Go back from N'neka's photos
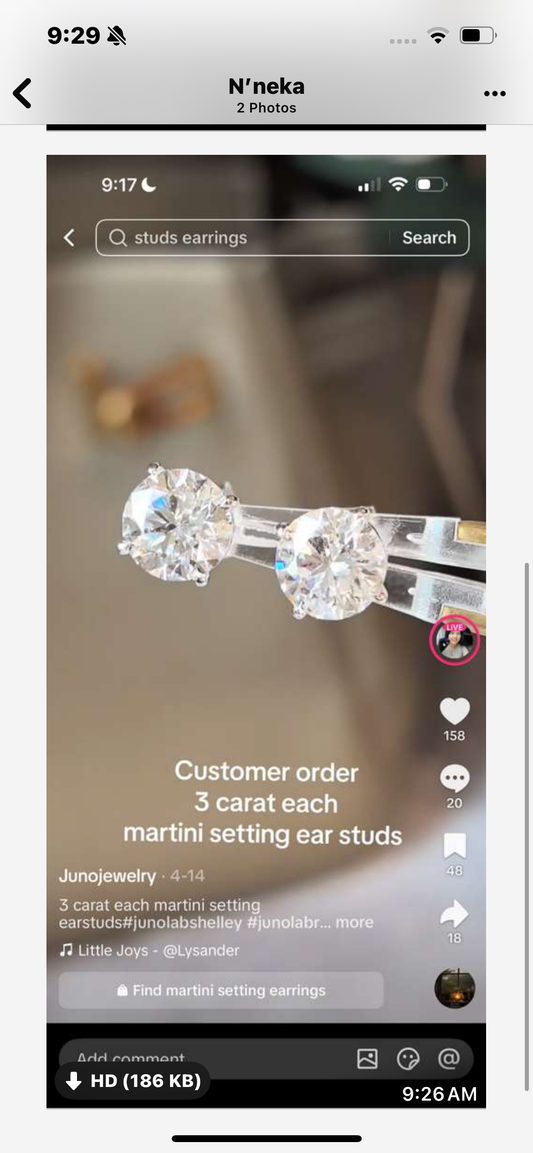This screenshot has width=533, height=1153. (x=23, y=94)
